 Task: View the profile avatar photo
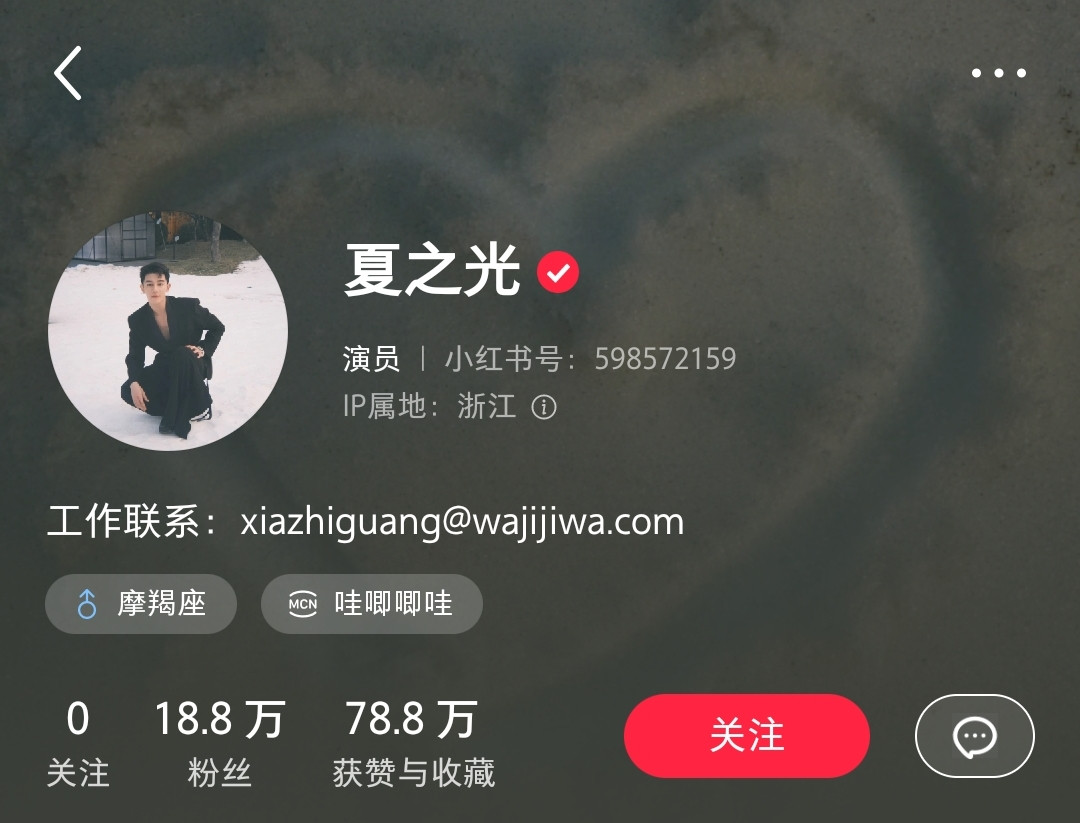[x=168, y=331]
